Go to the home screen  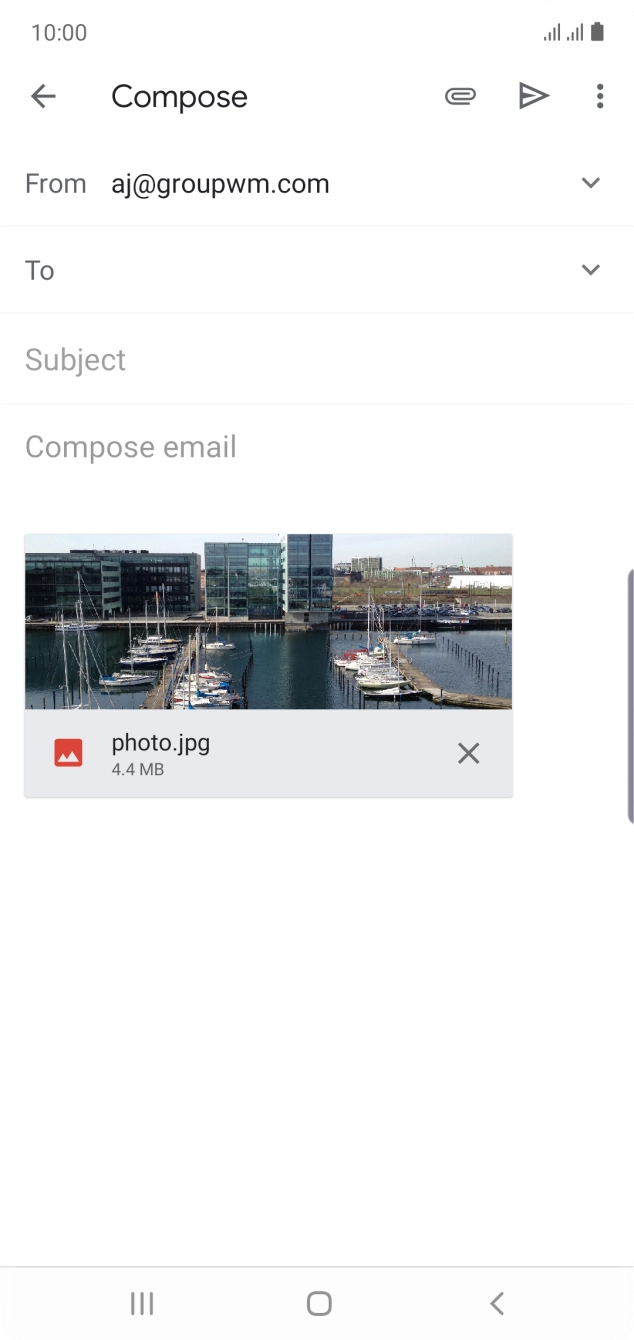pyautogui.click(x=318, y=1303)
